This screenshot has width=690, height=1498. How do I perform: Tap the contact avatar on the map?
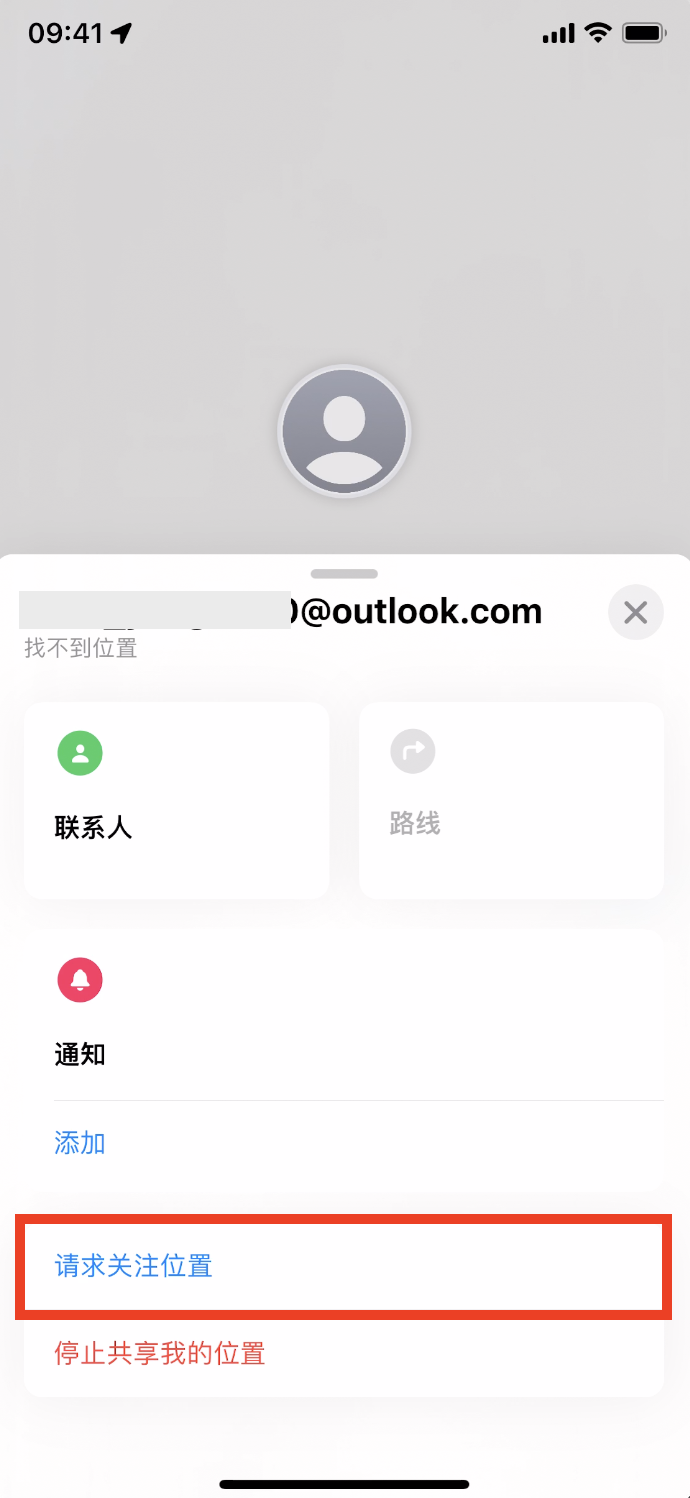[344, 432]
